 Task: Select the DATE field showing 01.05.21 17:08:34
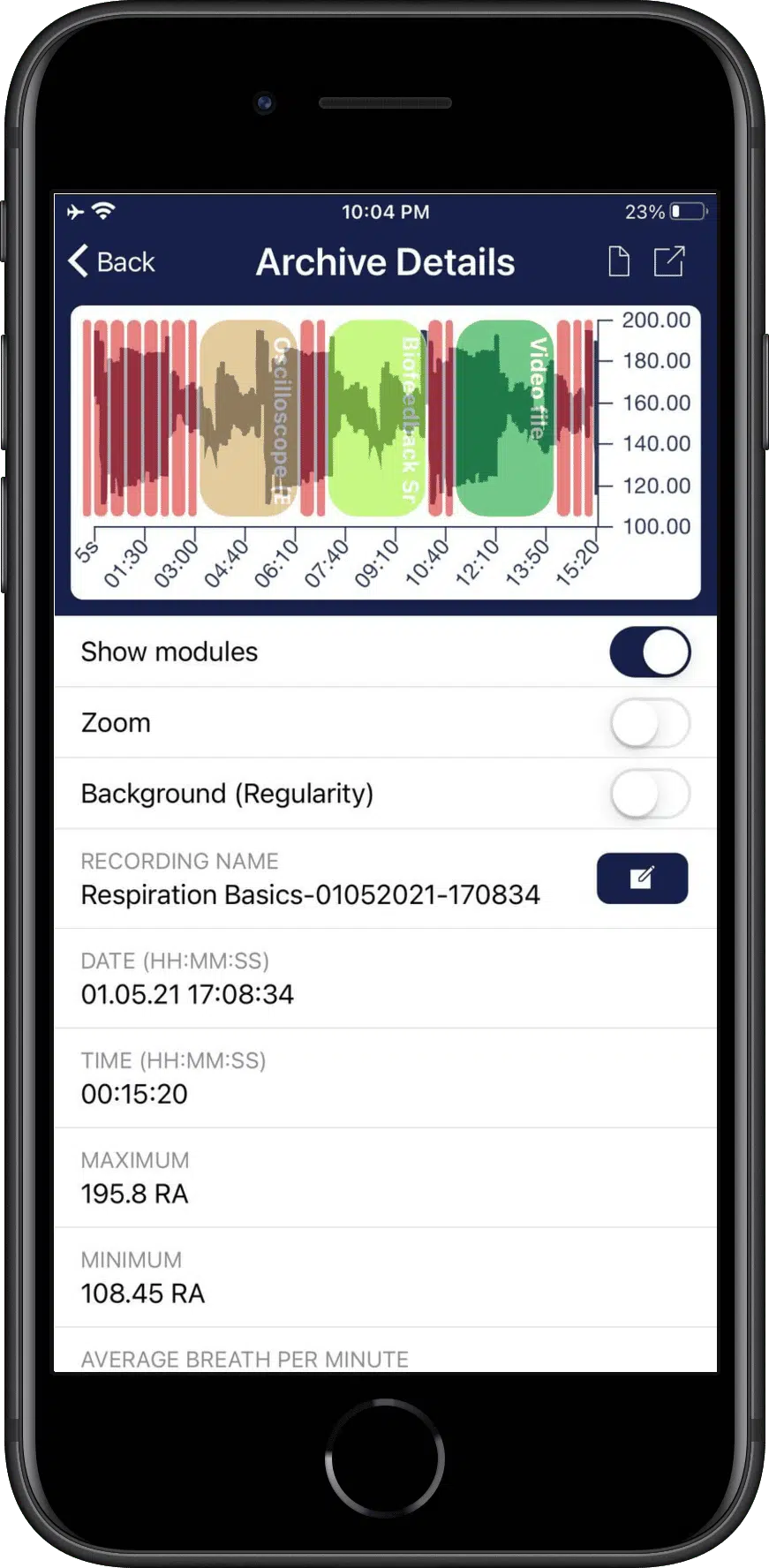click(188, 994)
